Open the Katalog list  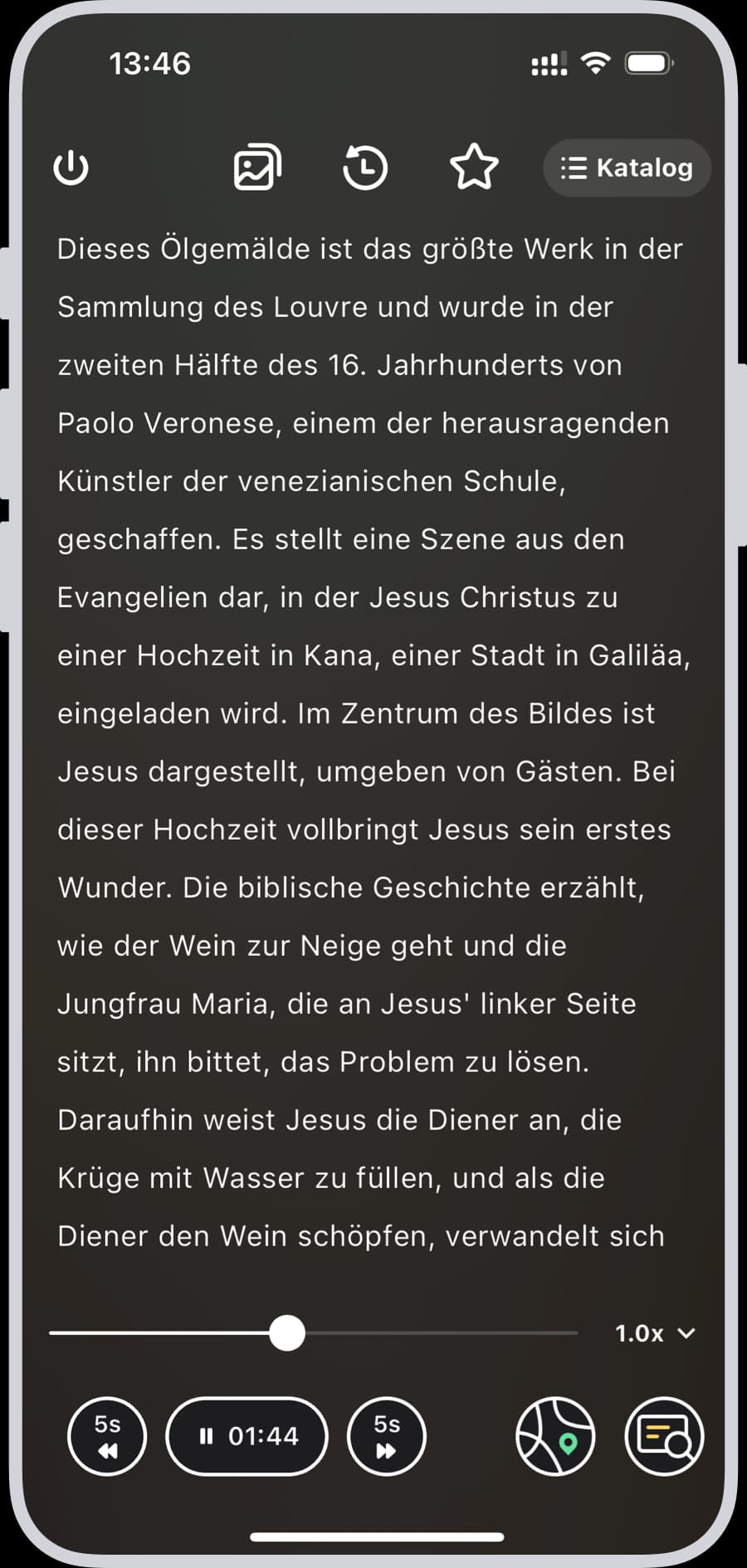627,168
